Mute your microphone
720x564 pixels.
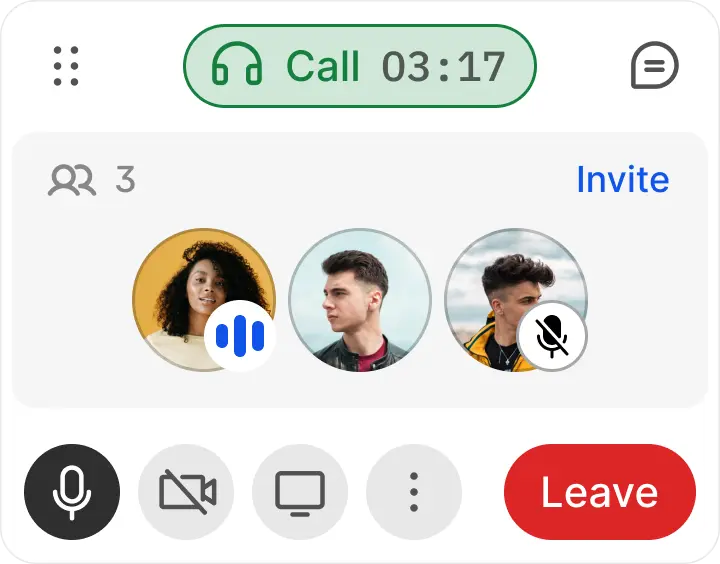click(72, 492)
